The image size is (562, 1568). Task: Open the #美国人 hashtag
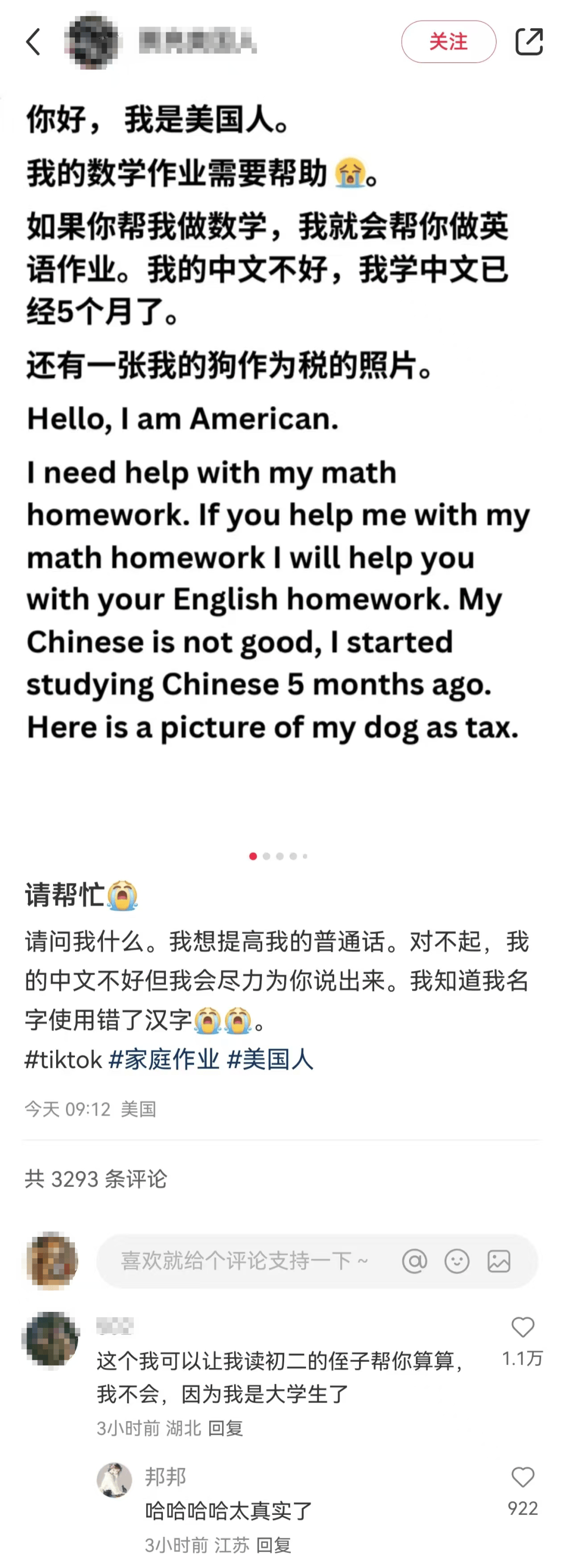[x=270, y=1059]
